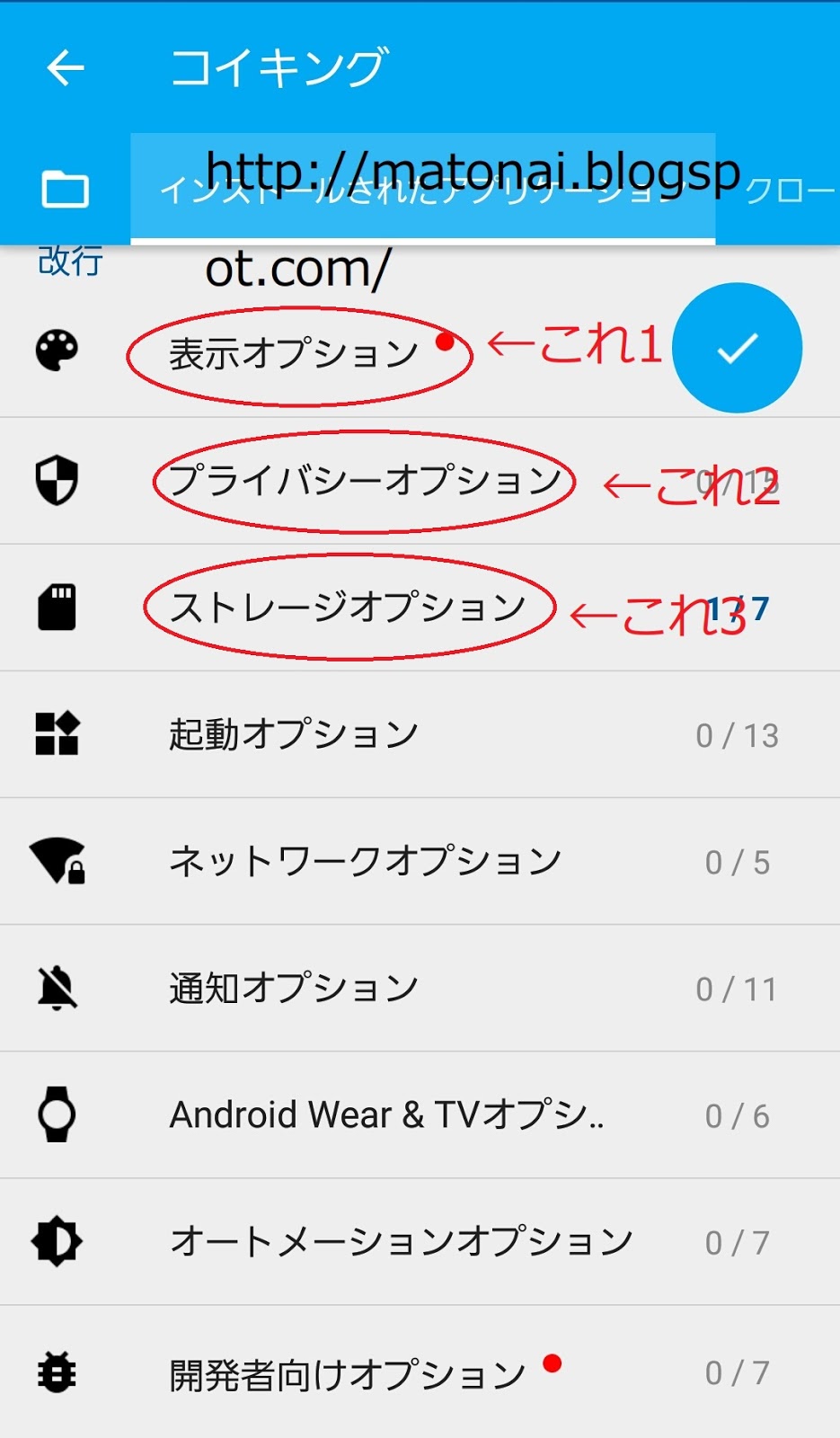The width and height of the screenshot is (840, 1438).
Task: Open Android Wear & TV options
Action: click(x=386, y=1115)
